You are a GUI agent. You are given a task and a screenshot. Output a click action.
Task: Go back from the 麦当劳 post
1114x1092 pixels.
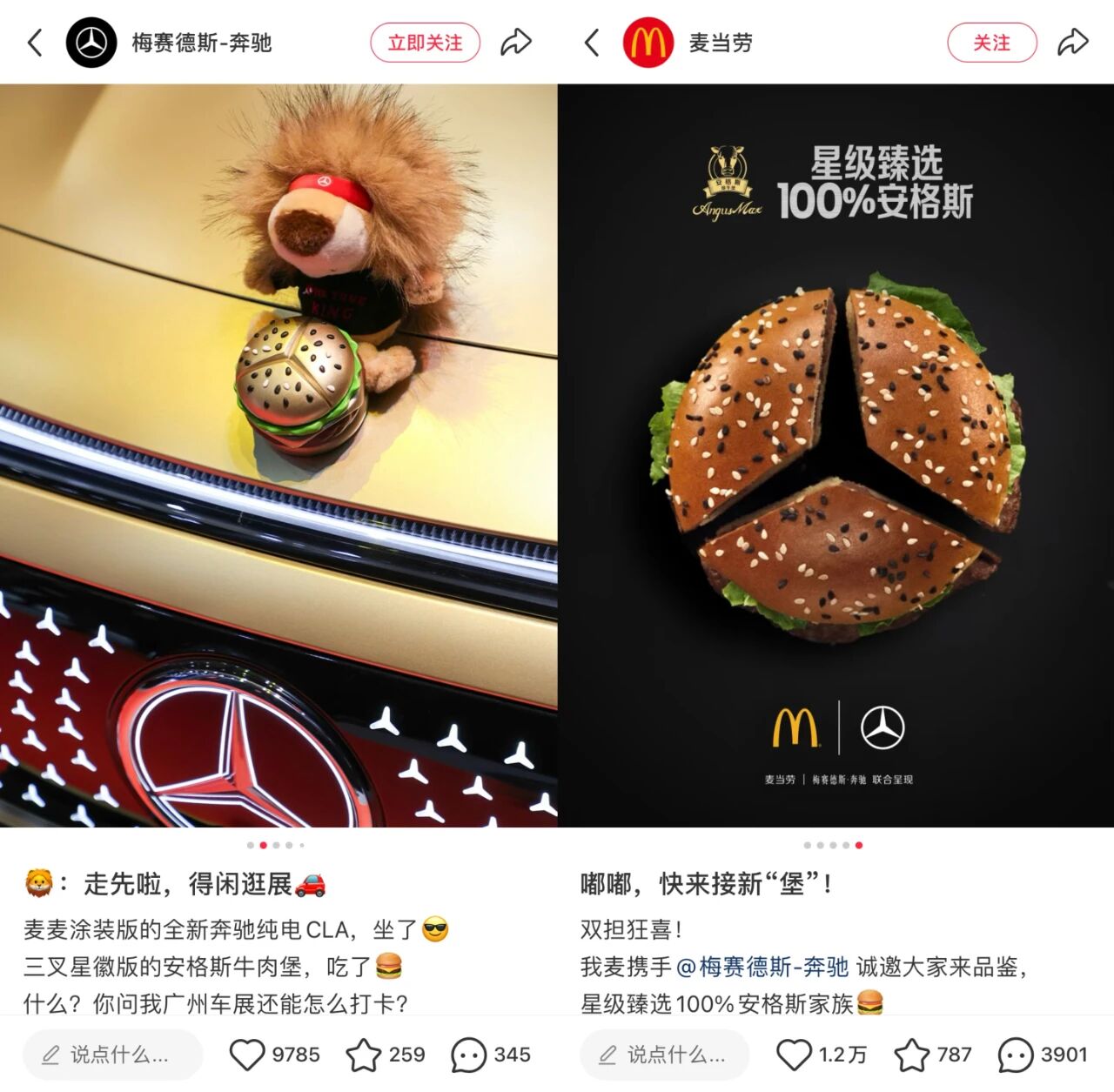[x=592, y=43]
